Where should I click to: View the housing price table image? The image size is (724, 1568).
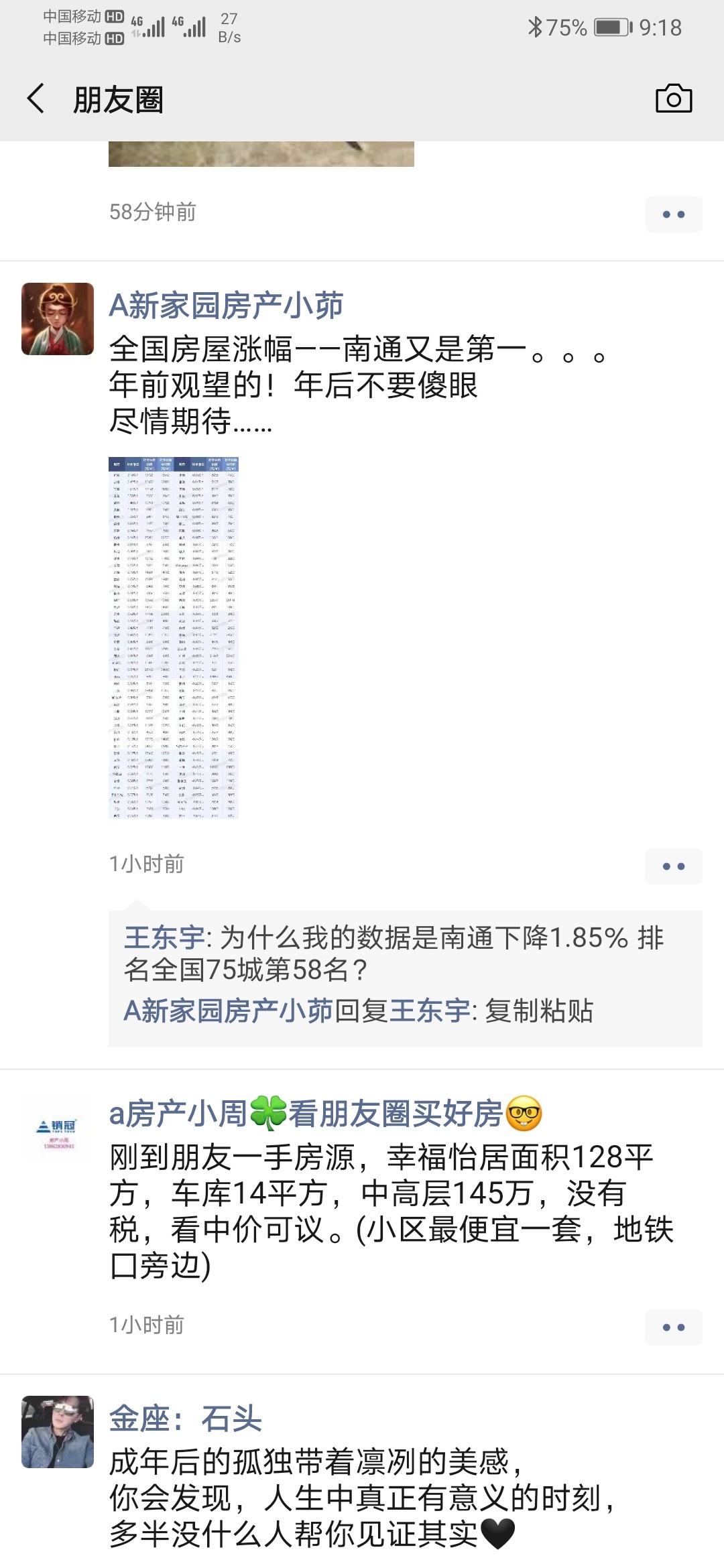point(174,637)
